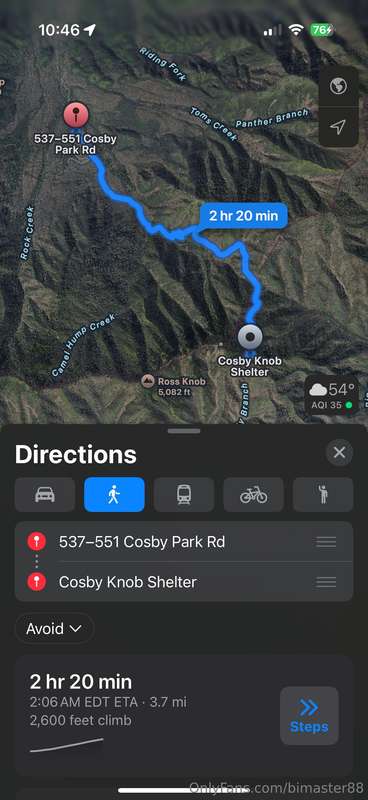This screenshot has height=800, width=368.
Task: Open the Steps for the route
Action: click(x=309, y=716)
